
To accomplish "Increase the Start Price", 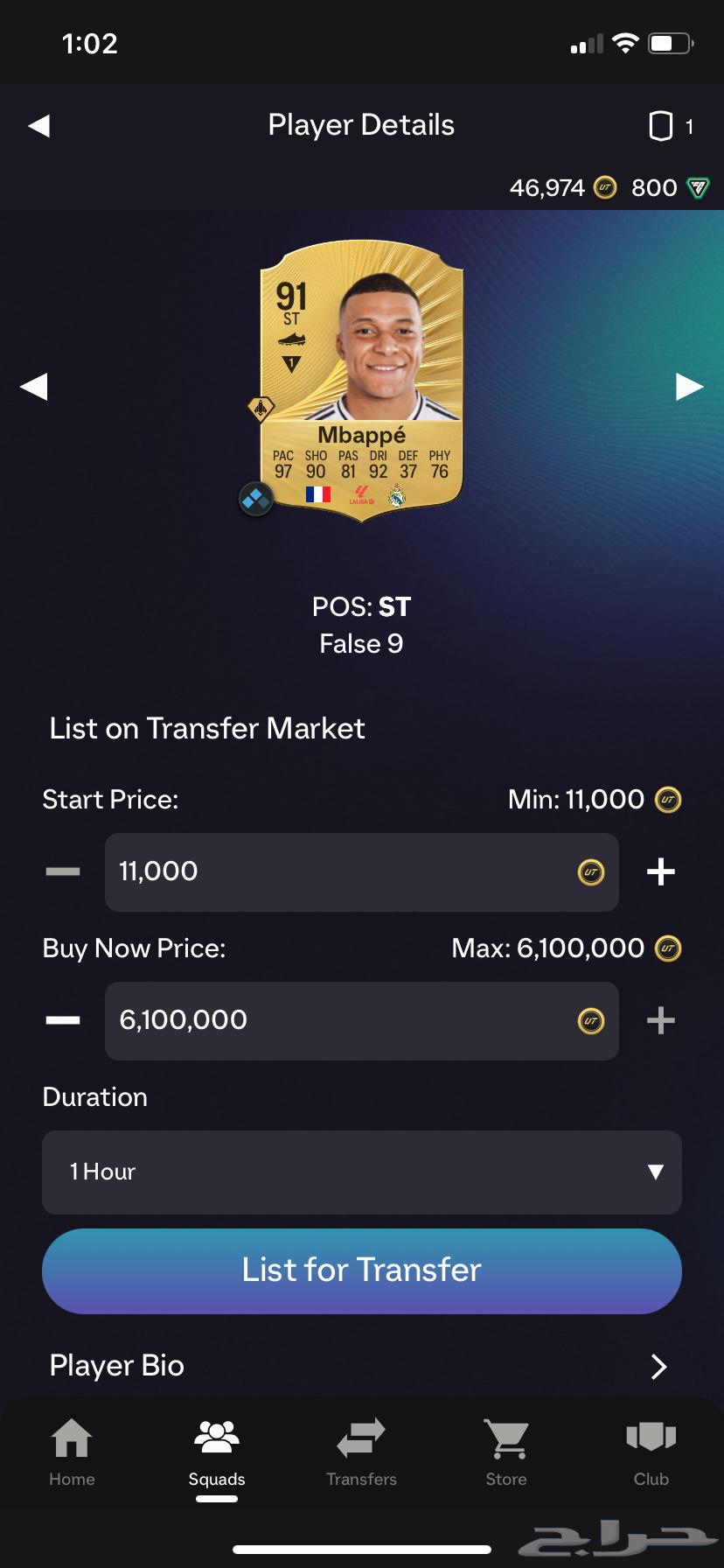I will 660,871.
